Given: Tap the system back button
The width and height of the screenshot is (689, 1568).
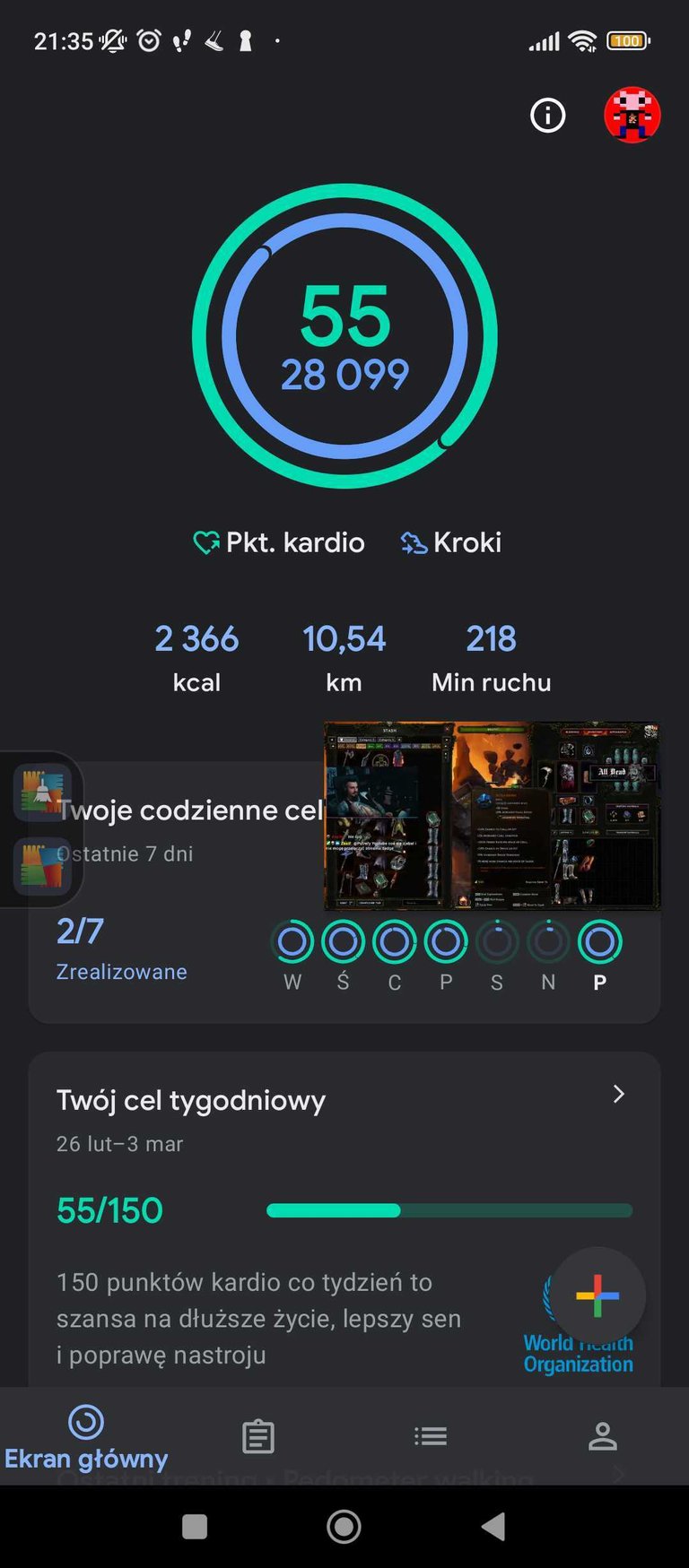Looking at the screenshot, I should click(493, 1526).
